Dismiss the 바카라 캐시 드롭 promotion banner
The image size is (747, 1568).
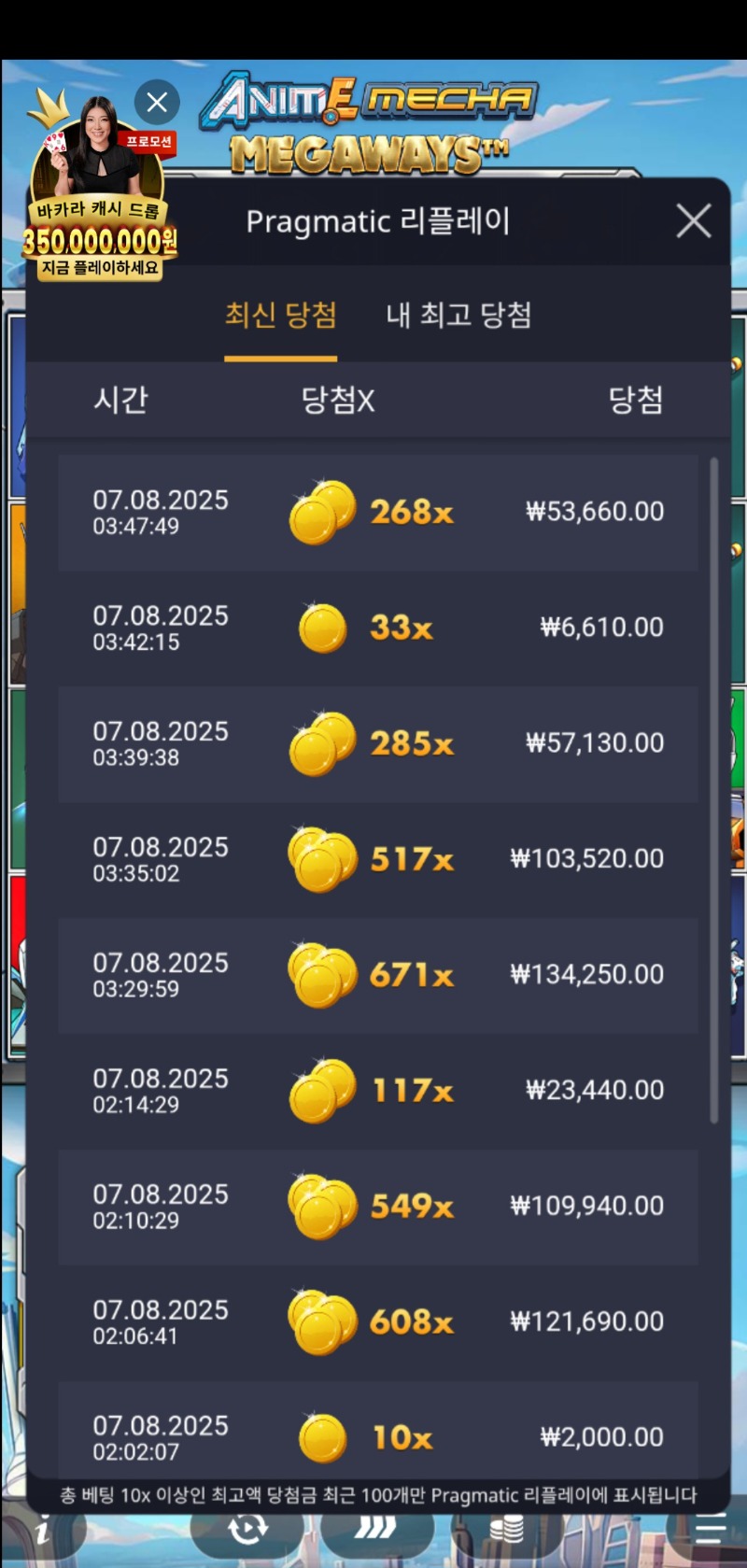point(157,102)
